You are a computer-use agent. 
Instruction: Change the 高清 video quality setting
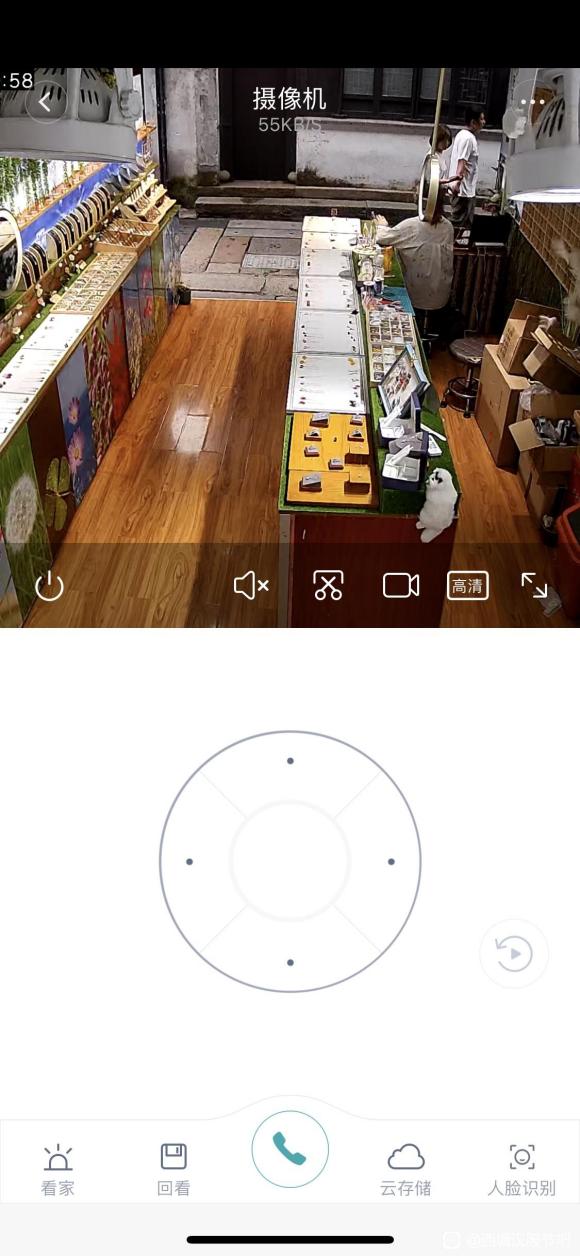467,586
